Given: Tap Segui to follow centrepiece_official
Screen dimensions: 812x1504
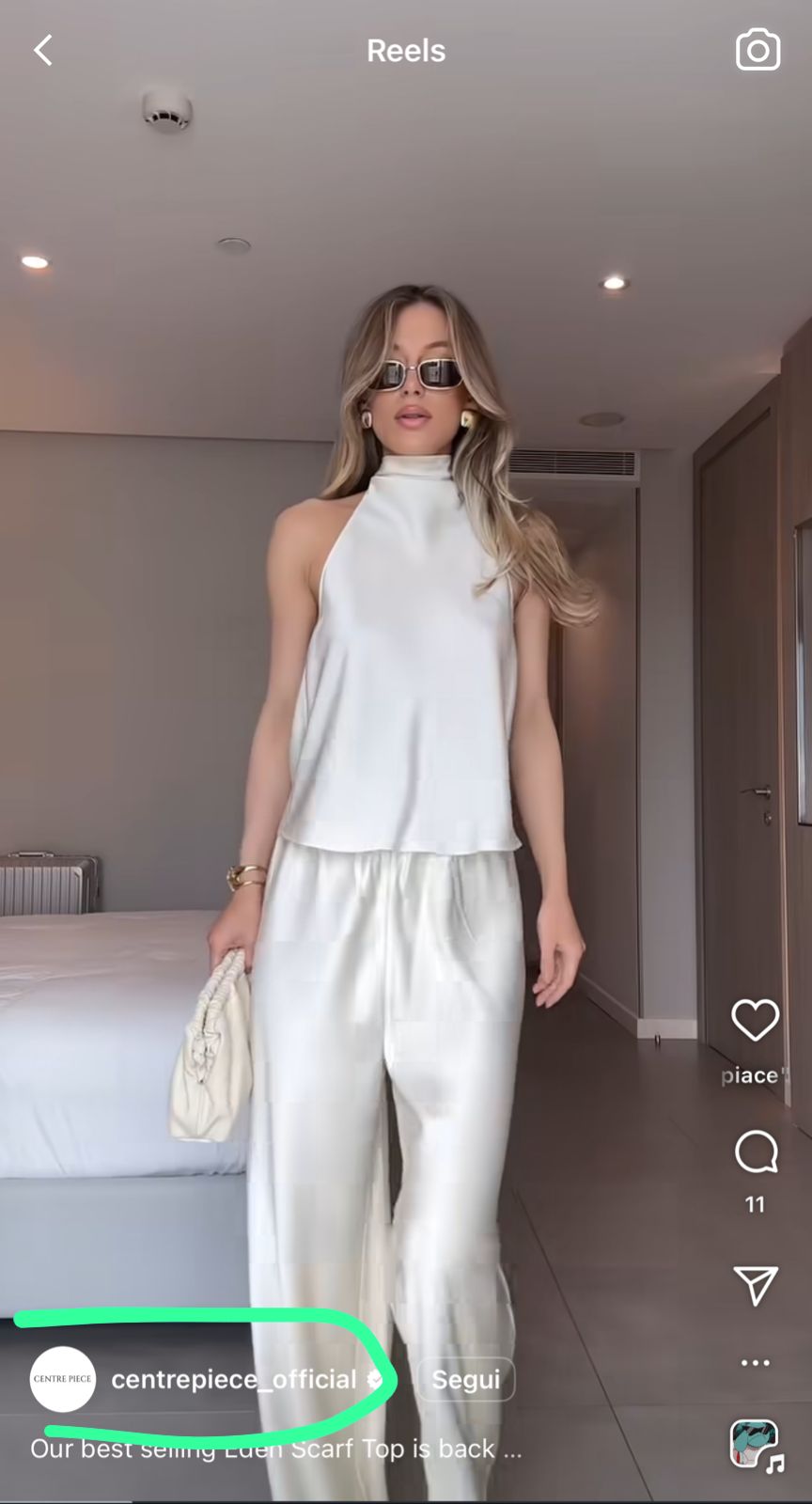Looking at the screenshot, I should [x=466, y=1379].
